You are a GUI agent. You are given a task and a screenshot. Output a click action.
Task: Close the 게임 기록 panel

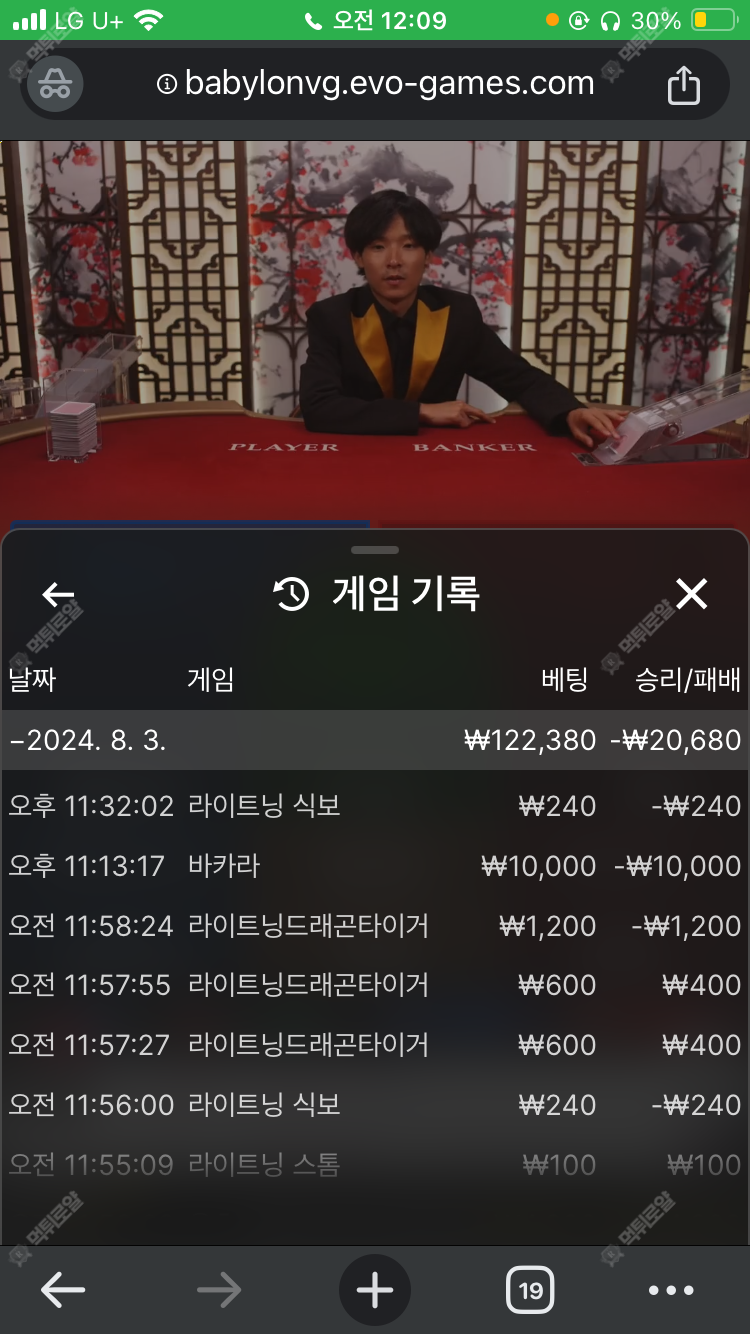click(x=691, y=594)
